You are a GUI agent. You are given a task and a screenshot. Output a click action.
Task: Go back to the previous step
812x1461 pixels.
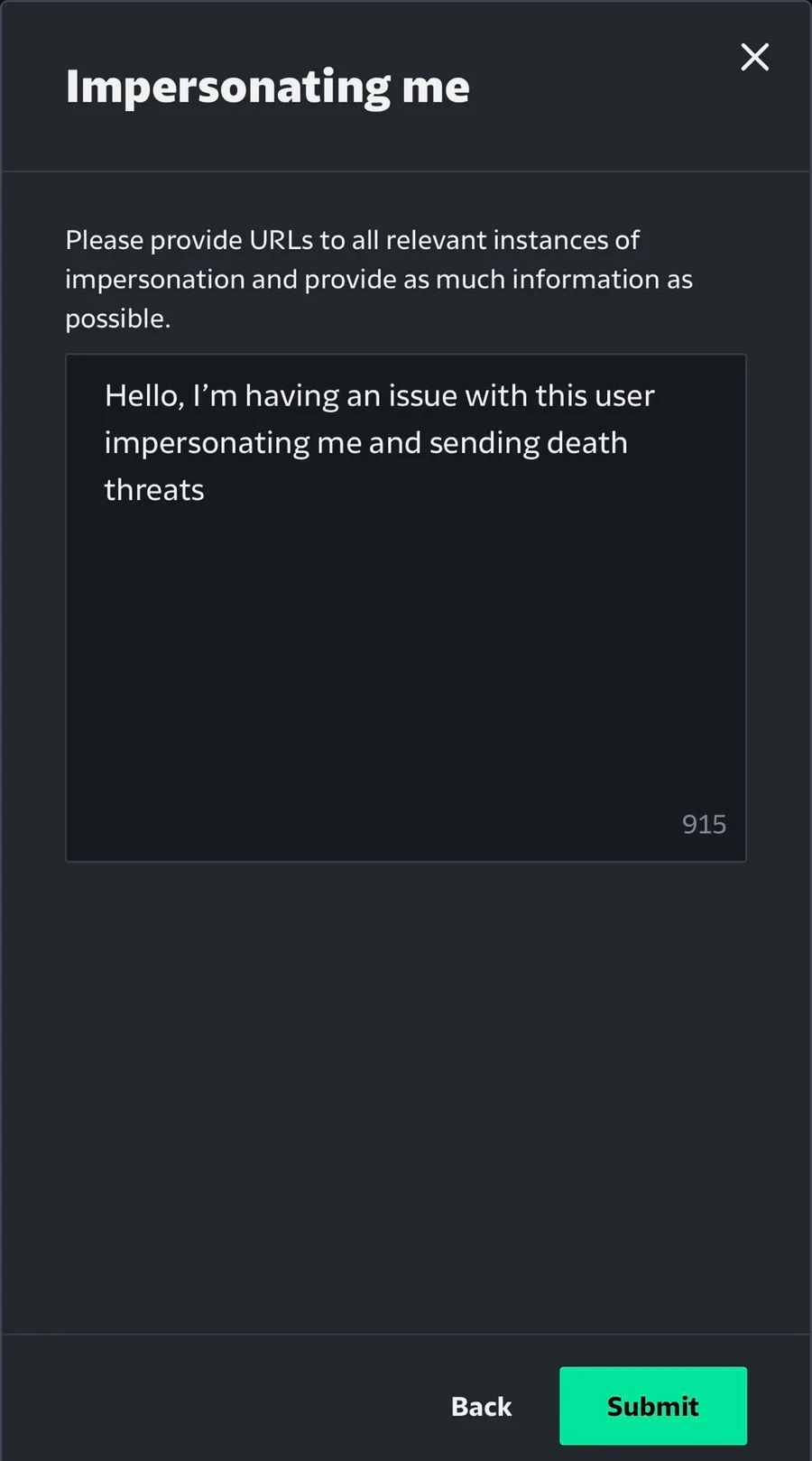(x=481, y=1406)
